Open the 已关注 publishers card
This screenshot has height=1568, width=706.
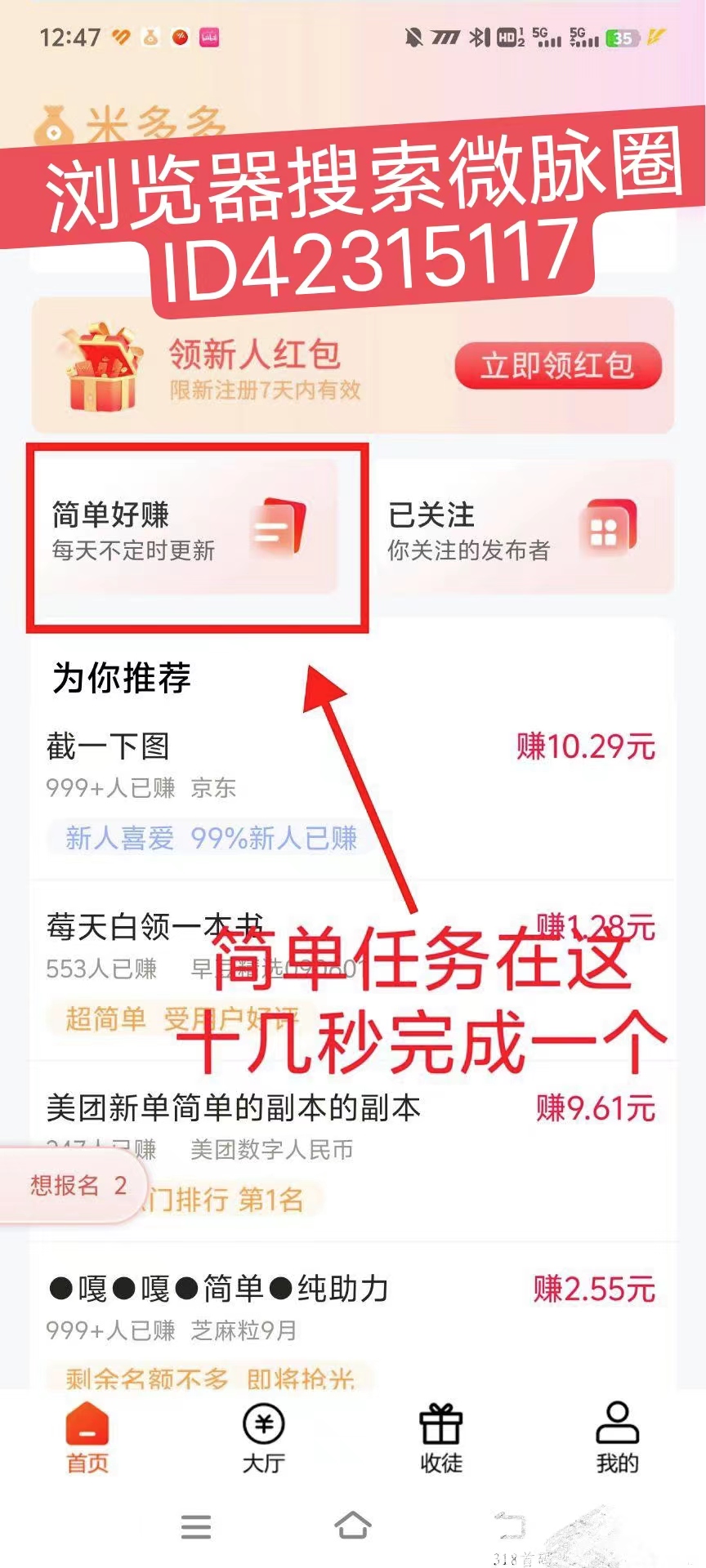522,528
